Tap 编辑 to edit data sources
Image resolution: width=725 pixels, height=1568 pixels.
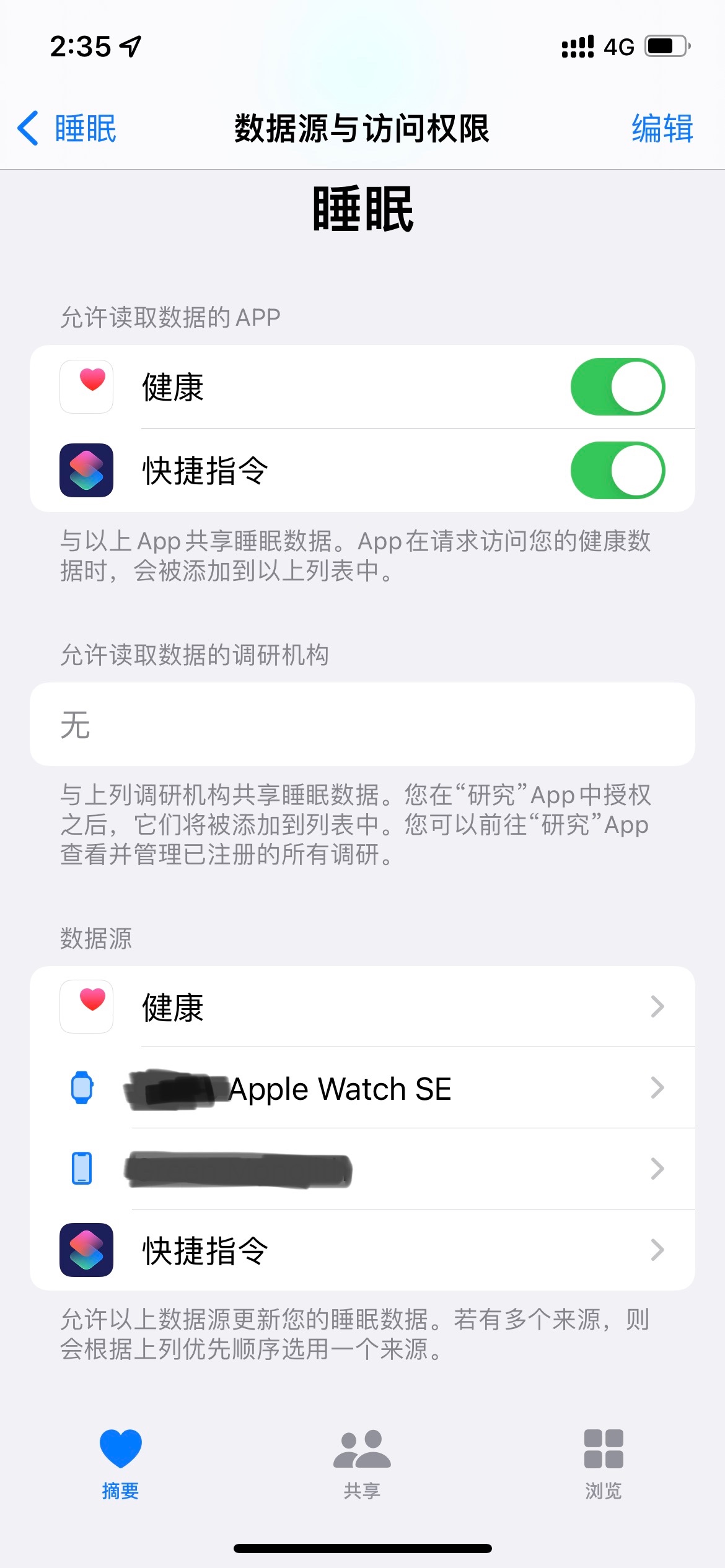(x=662, y=129)
